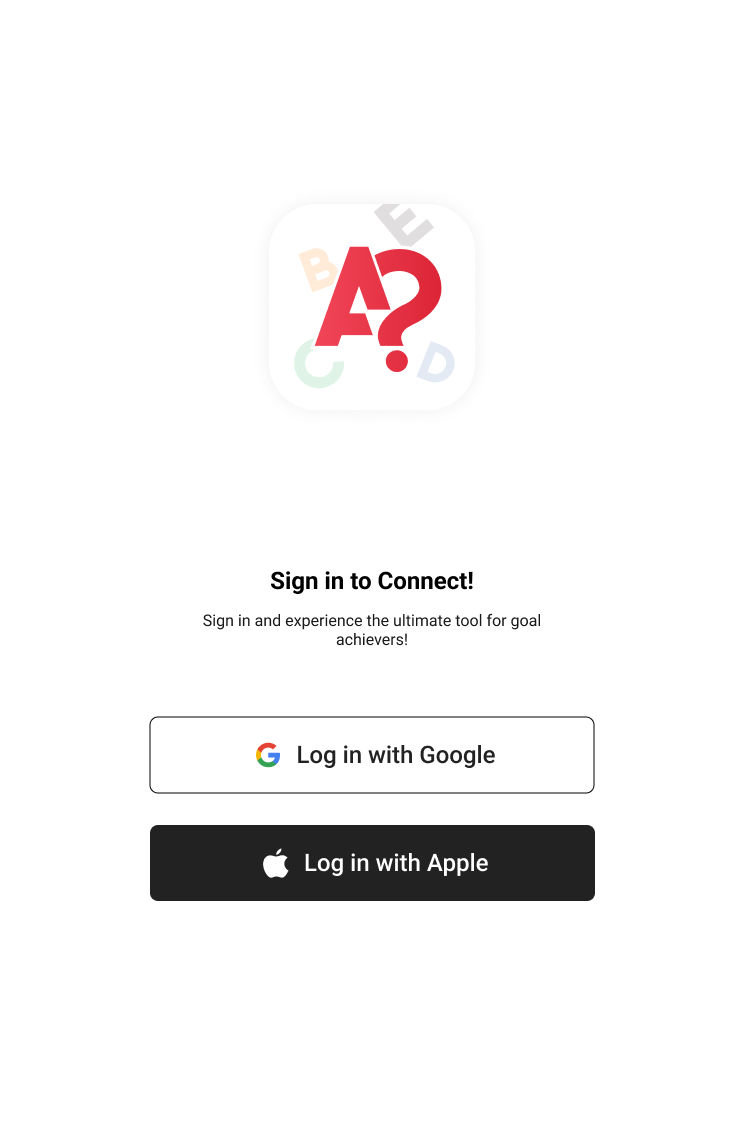Log in with Google

(372, 755)
